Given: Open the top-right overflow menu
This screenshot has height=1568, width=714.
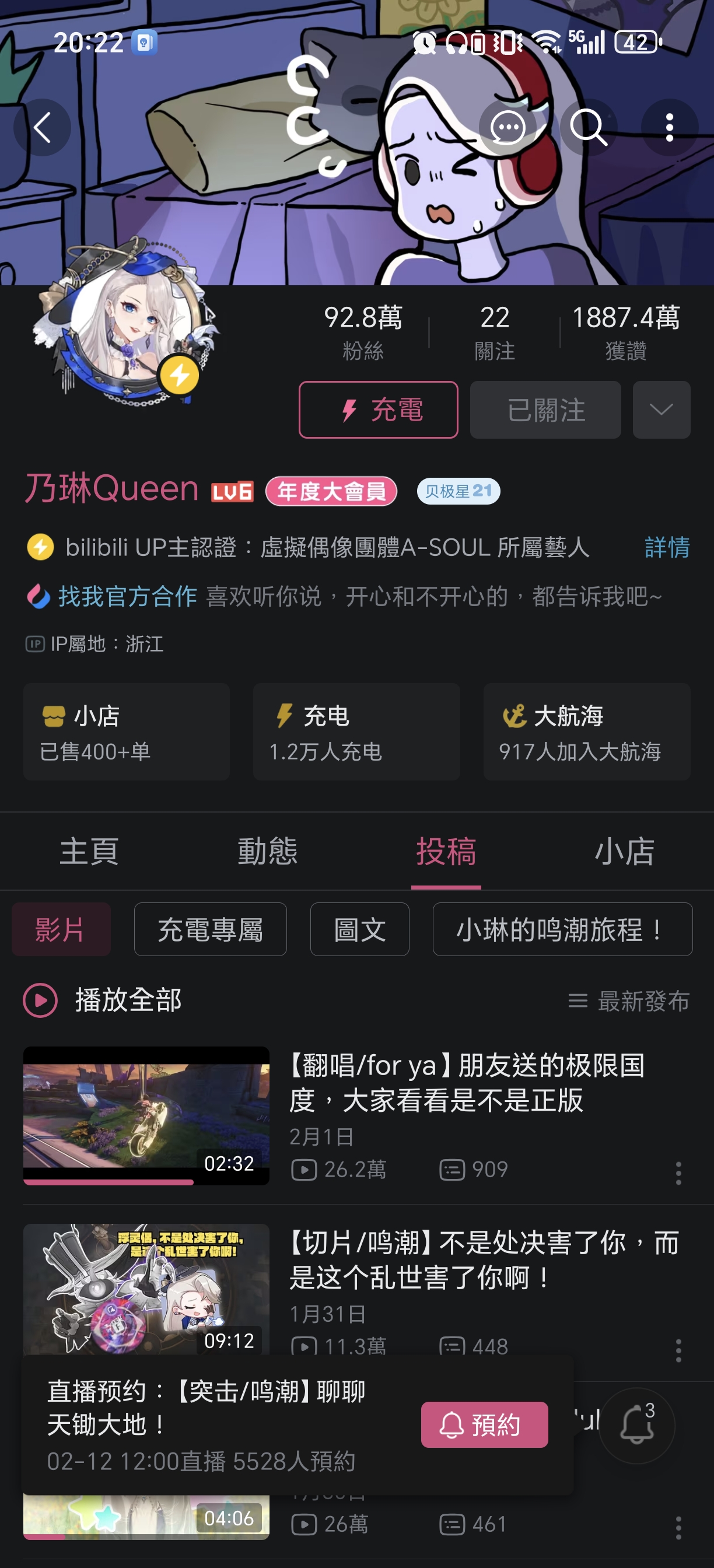Looking at the screenshot, I should click(x=669, y=128).
